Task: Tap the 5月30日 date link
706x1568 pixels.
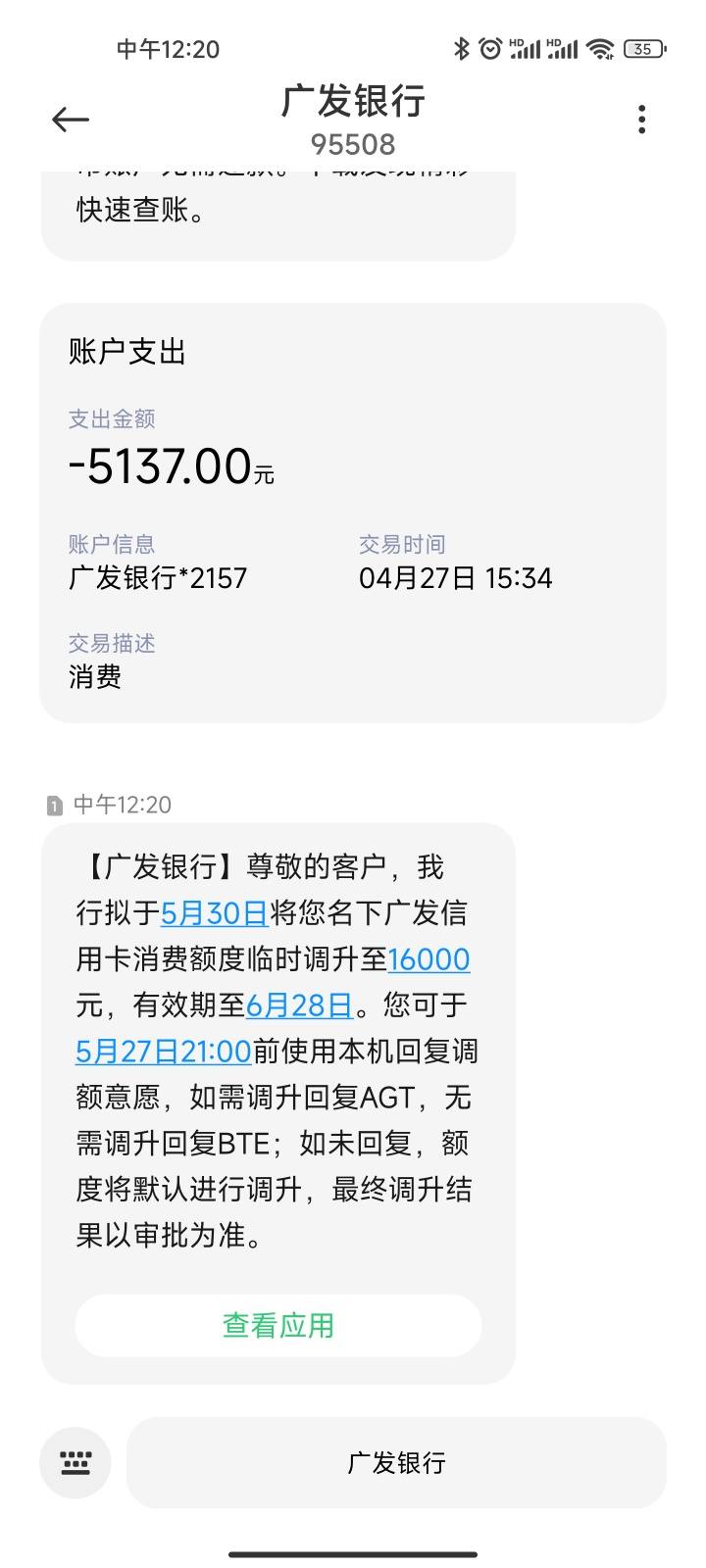Action: (x=215, y=912)
